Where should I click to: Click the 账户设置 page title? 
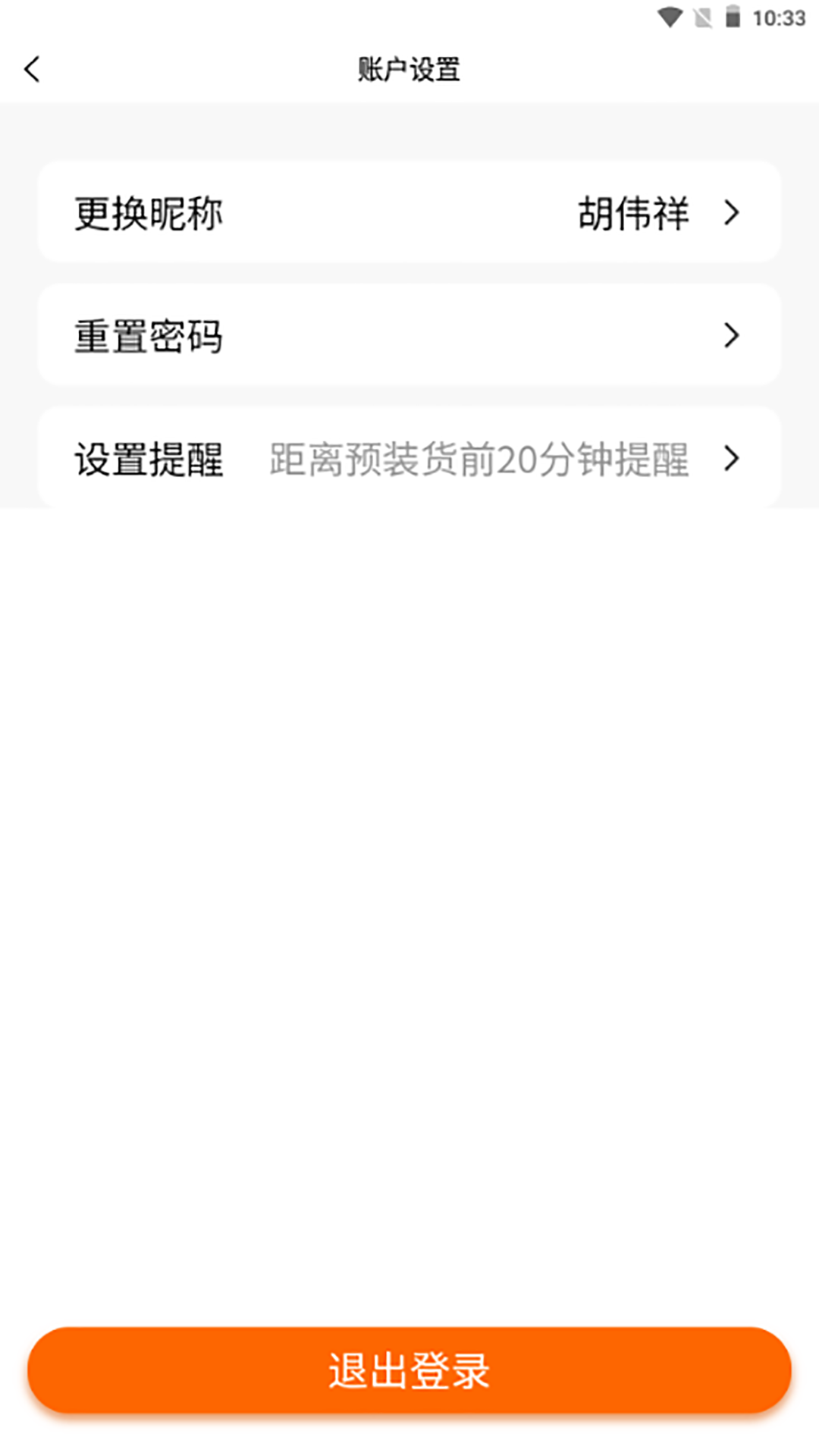(409, 68)
